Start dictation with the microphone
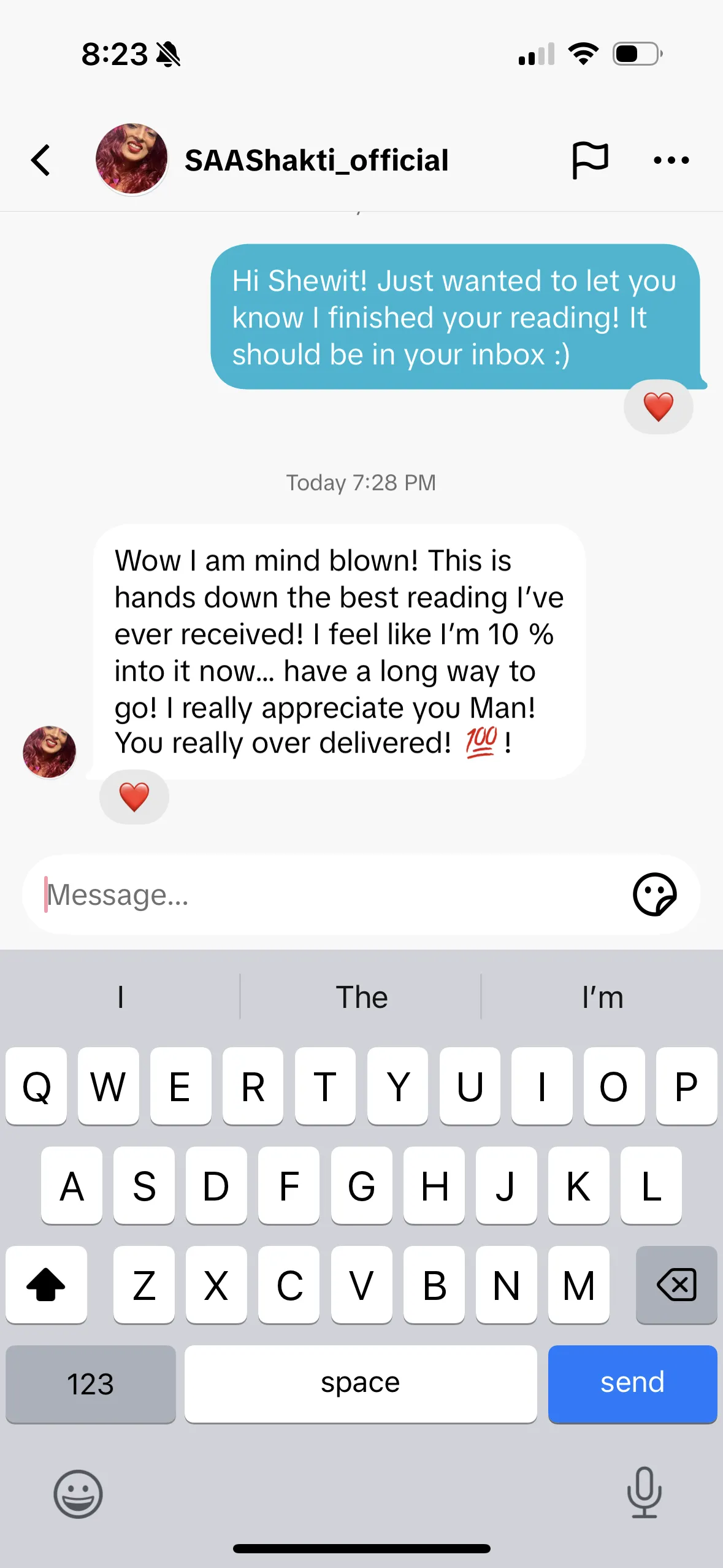This screenshot has width=723, height=1568. [644, 1492]
